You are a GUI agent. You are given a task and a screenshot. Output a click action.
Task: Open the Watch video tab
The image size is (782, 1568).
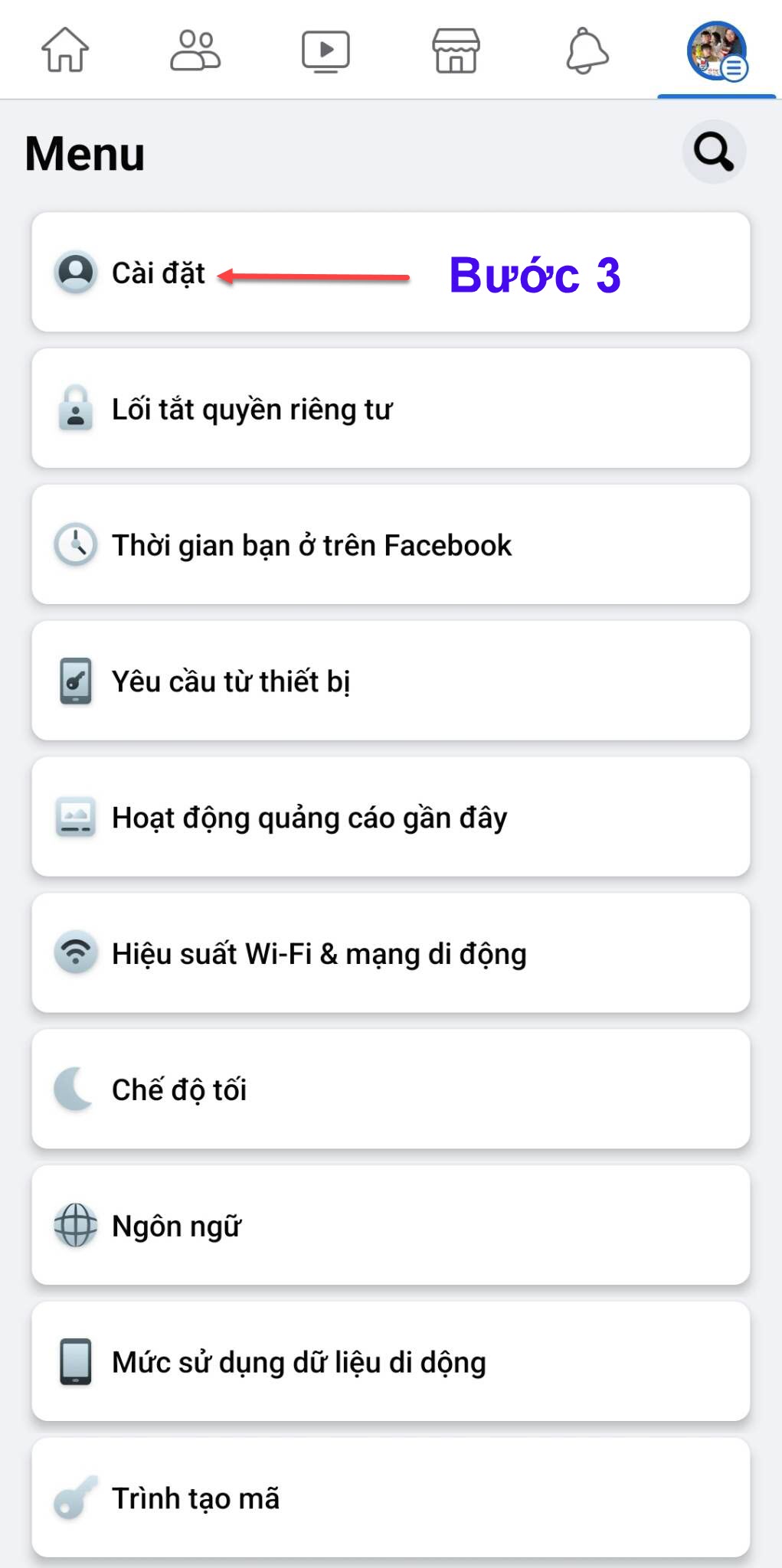[326, 51]
